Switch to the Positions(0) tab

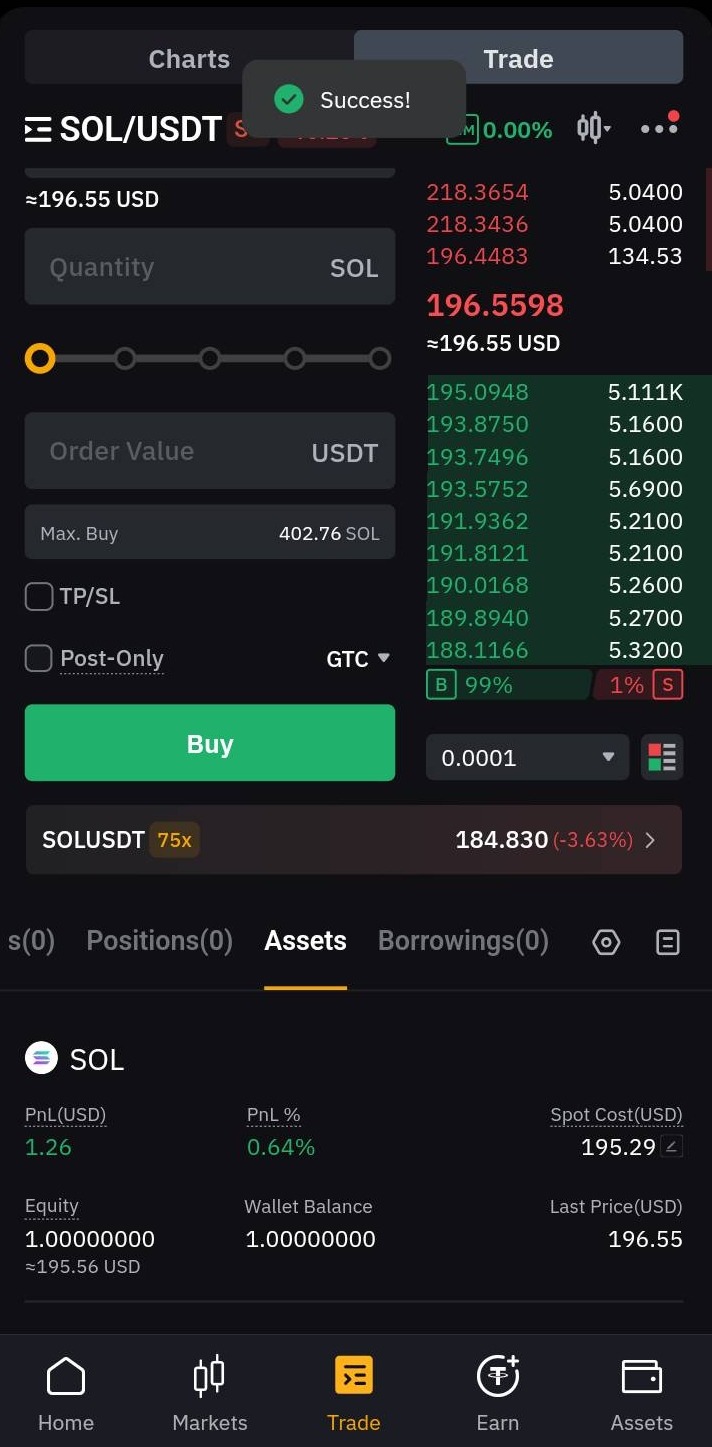coord(159,941)
